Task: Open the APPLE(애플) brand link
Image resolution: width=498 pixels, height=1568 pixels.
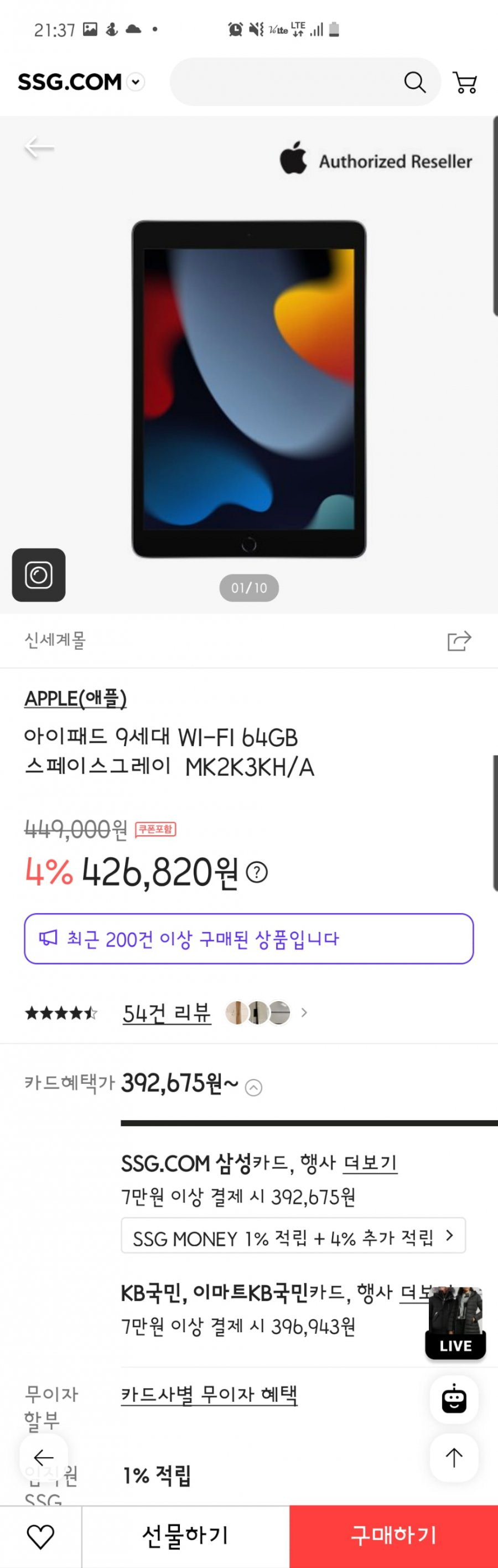Action: [x=75, y=698]
